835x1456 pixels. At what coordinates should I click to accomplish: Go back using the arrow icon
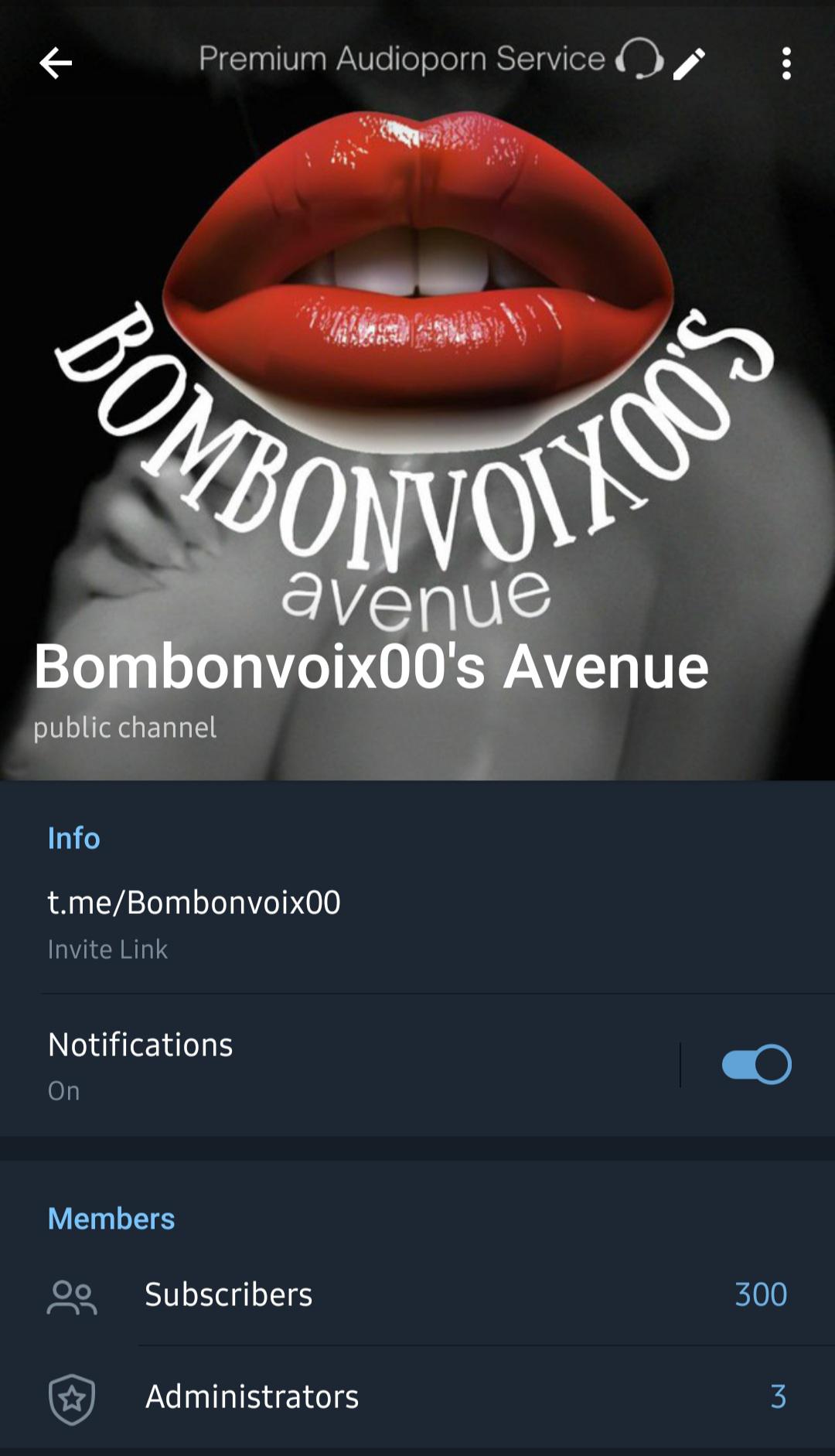click(56, 63)
